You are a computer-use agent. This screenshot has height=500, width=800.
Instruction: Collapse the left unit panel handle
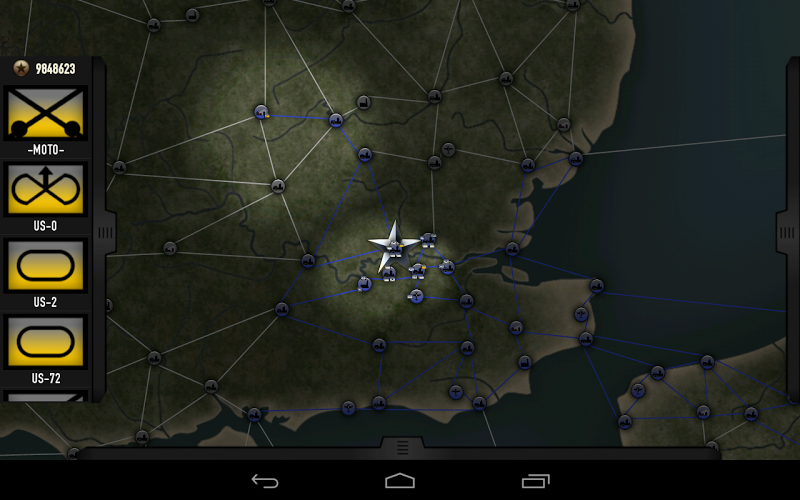pos(109,234)
